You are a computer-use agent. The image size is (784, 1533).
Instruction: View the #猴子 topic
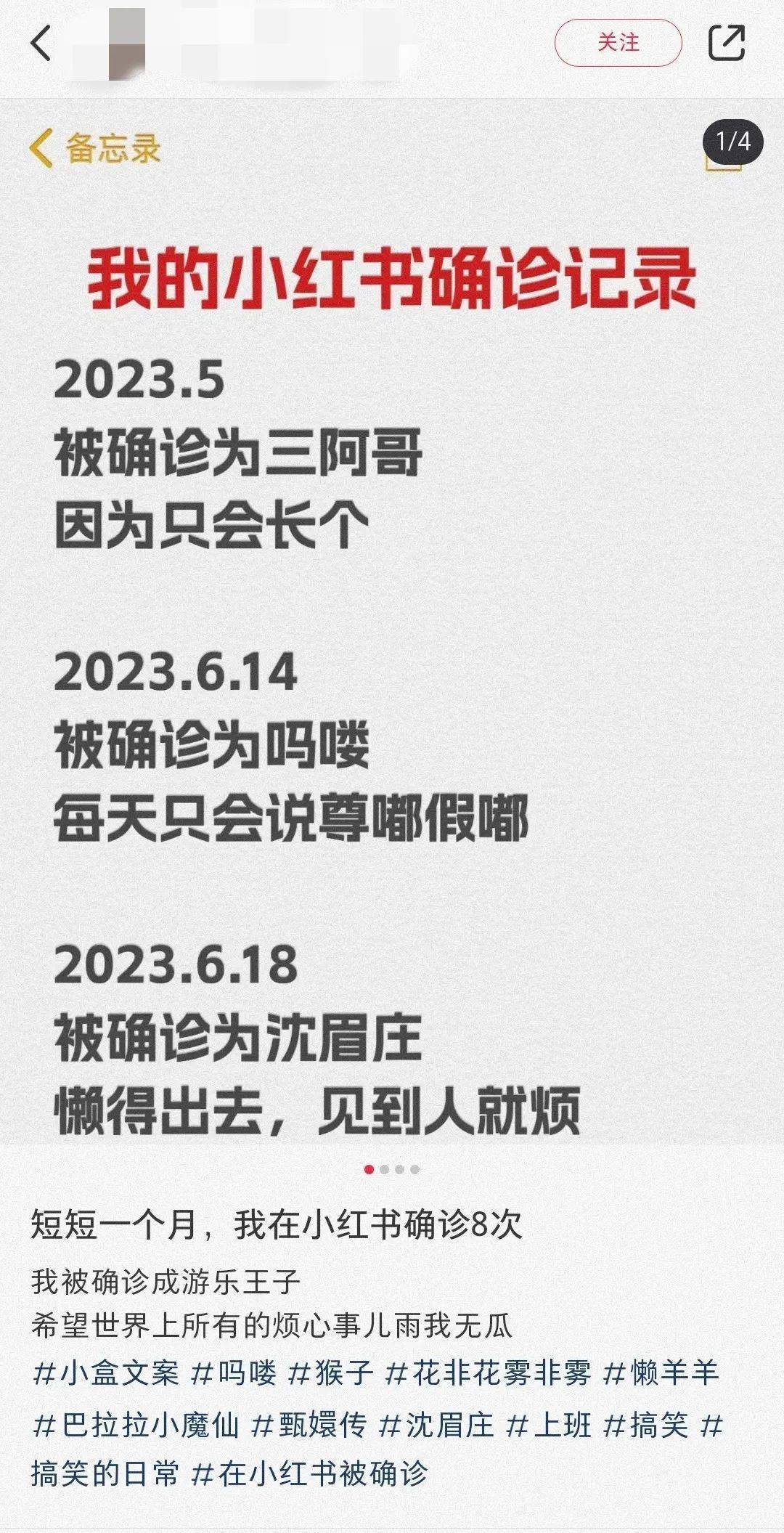[331, 1373]
